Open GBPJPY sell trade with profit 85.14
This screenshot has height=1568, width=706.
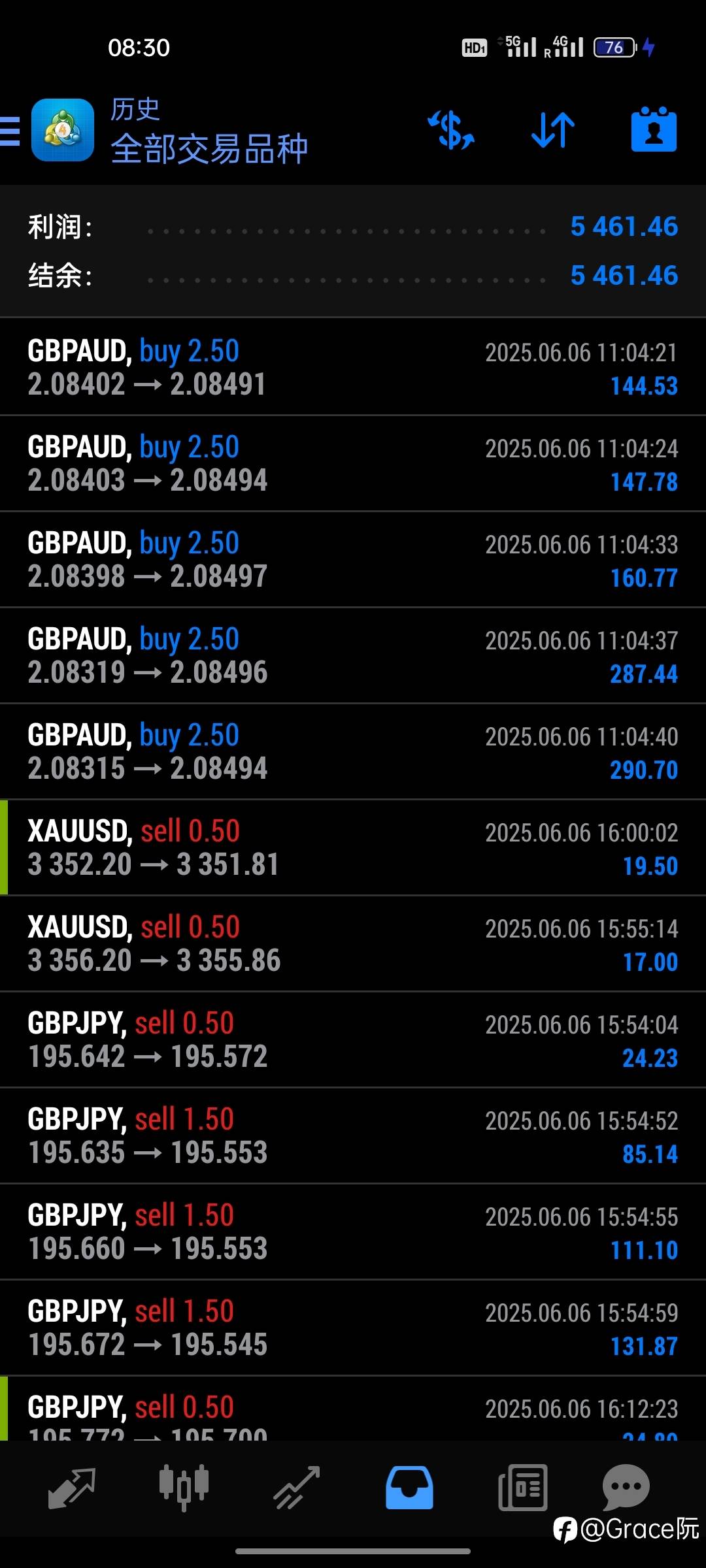pyautogui.click(x=353, y=1135)
